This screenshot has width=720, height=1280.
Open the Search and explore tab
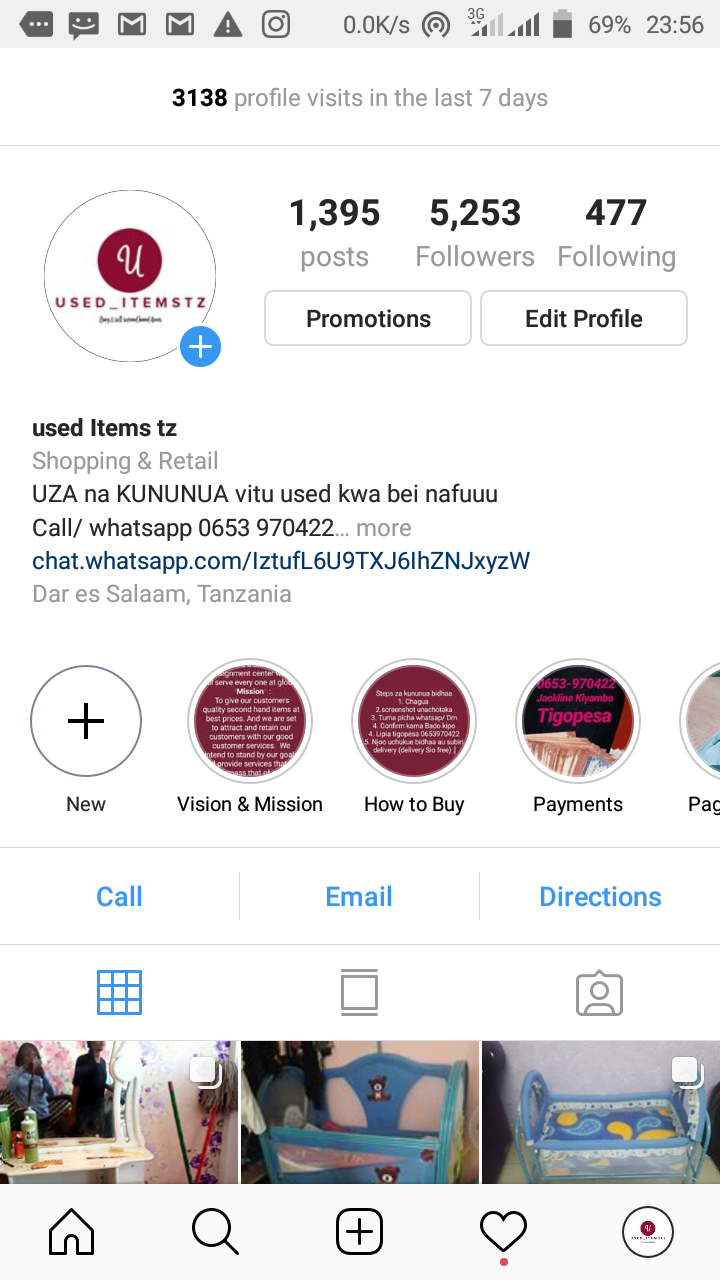coord(215,1231)
